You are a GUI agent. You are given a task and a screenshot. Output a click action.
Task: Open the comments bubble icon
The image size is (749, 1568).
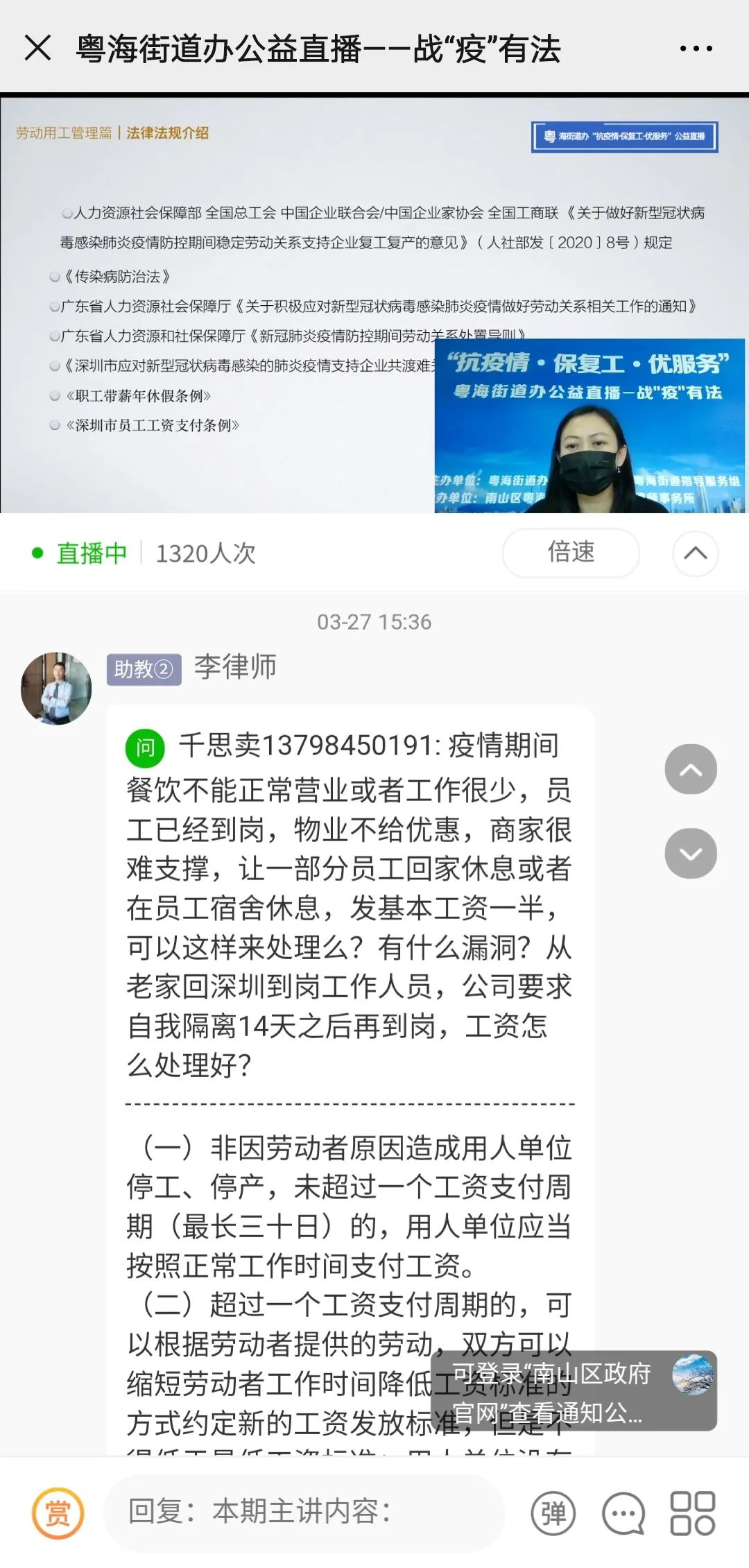click(x=623, y=1513)
